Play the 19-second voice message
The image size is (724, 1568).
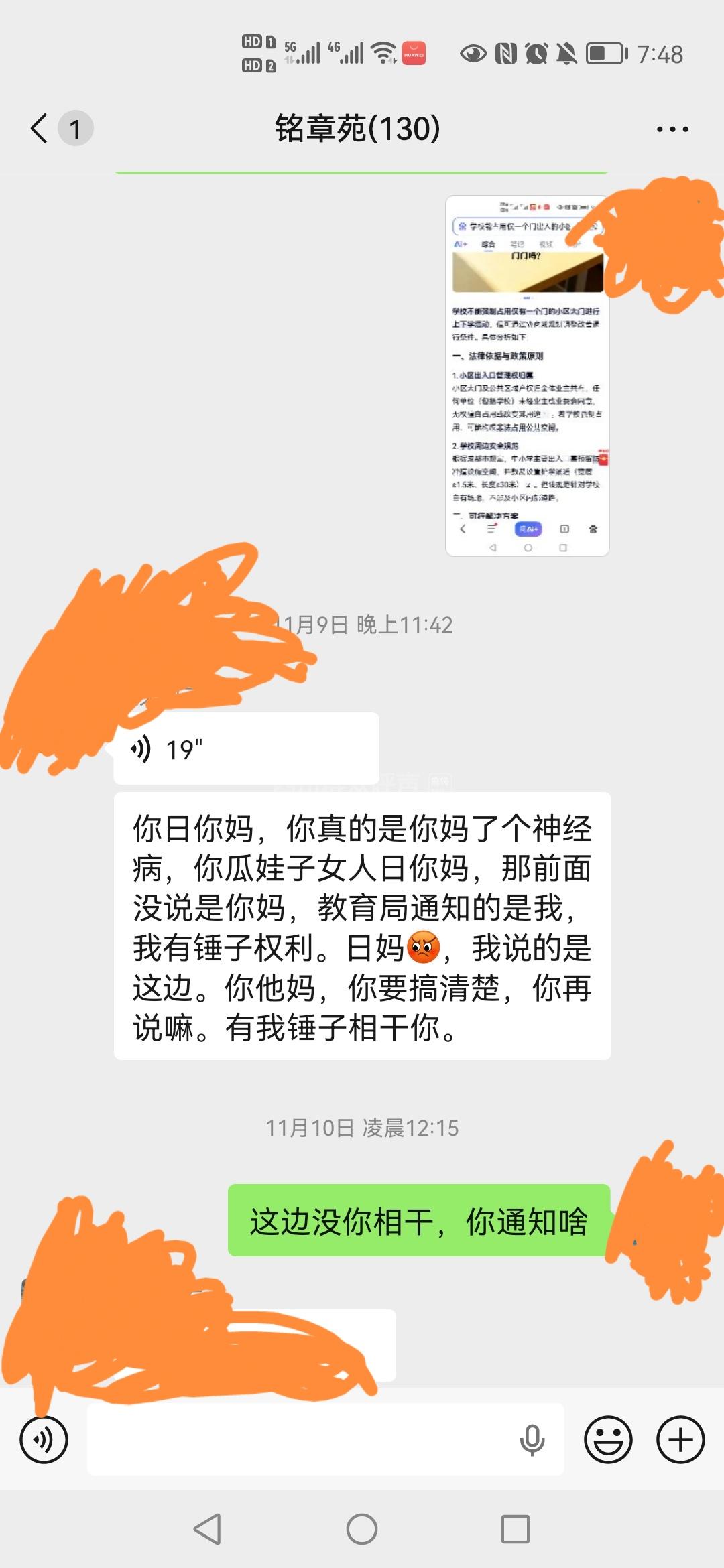pyautogui.click(x=246, y=748)
